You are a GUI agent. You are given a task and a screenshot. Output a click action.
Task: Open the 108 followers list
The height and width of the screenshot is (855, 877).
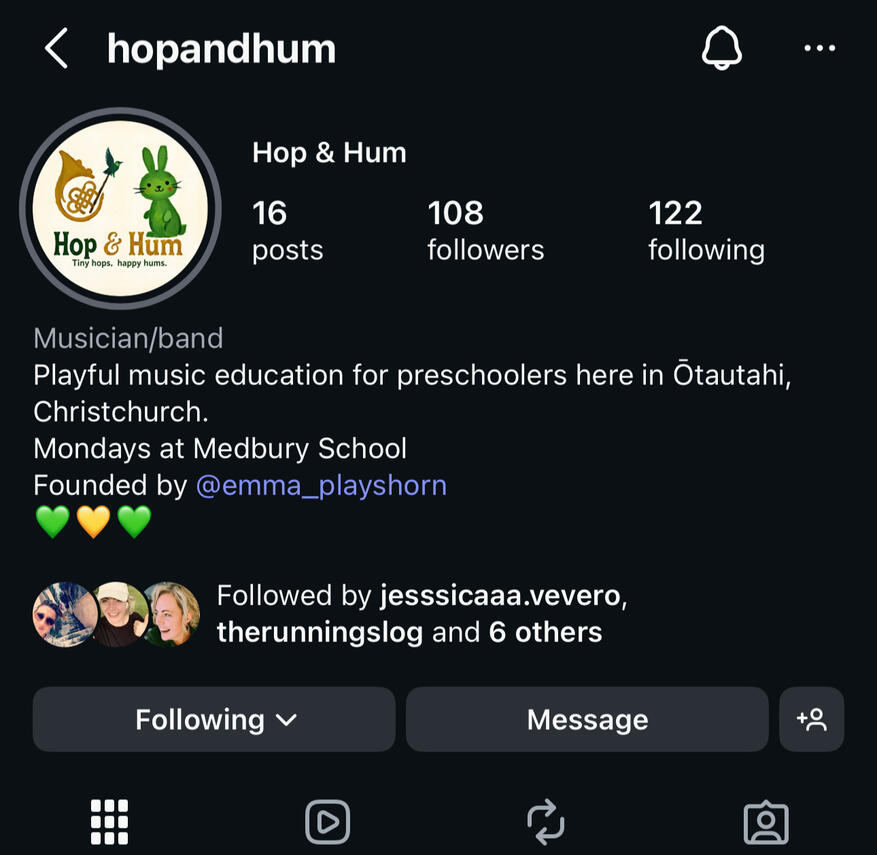pyautogui.click(x=485, y=230)
